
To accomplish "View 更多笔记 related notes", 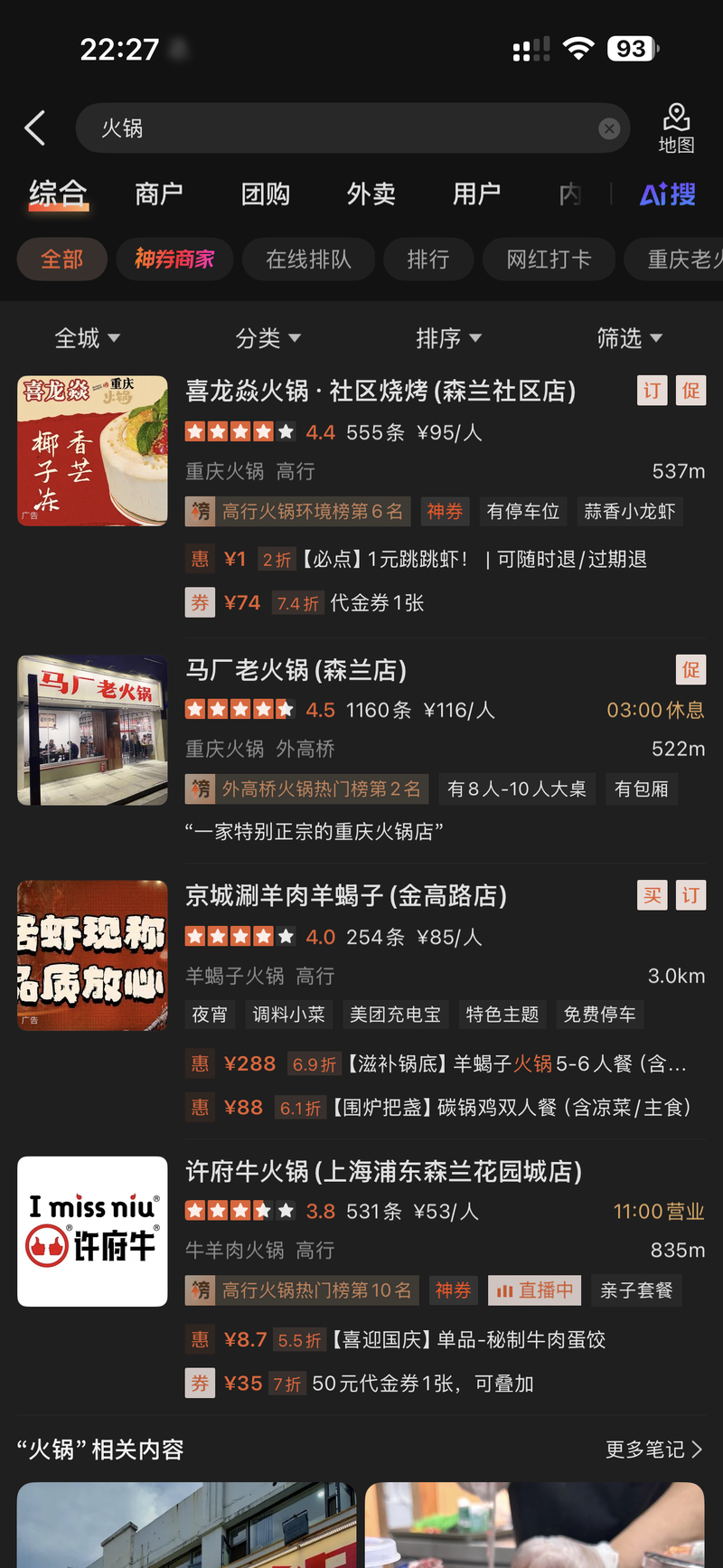I will [653, 1450].
